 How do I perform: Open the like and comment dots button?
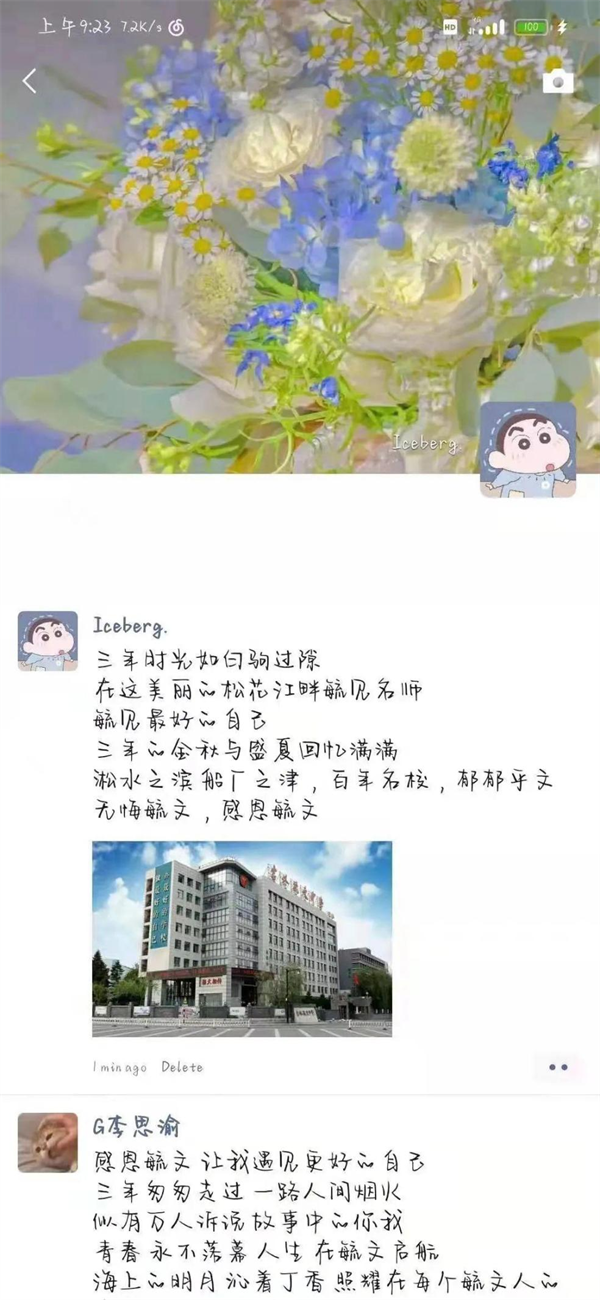click(558, 1067)
